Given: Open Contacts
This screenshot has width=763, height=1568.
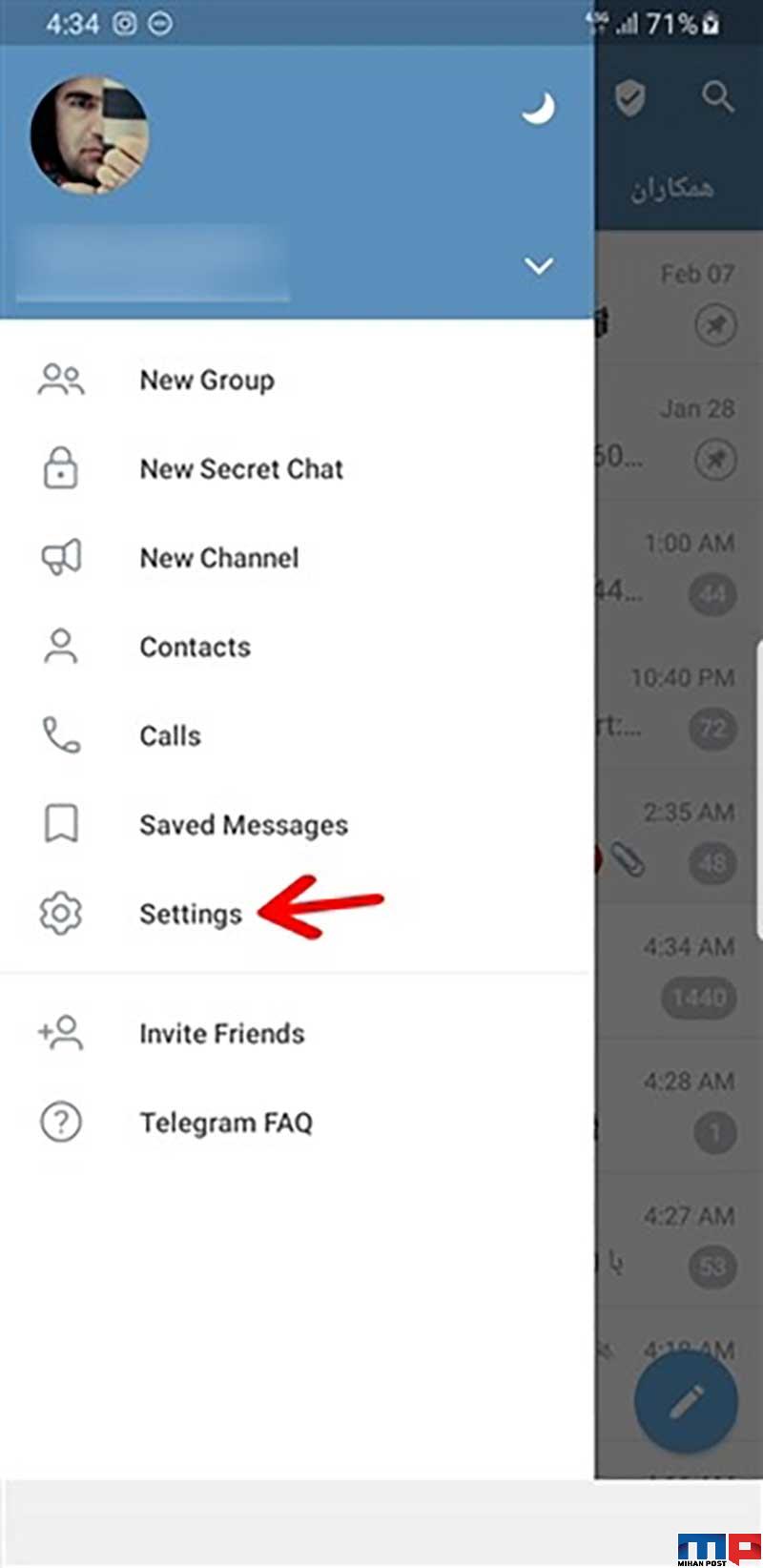Looking at the screenshot, I should coord(297,647).
